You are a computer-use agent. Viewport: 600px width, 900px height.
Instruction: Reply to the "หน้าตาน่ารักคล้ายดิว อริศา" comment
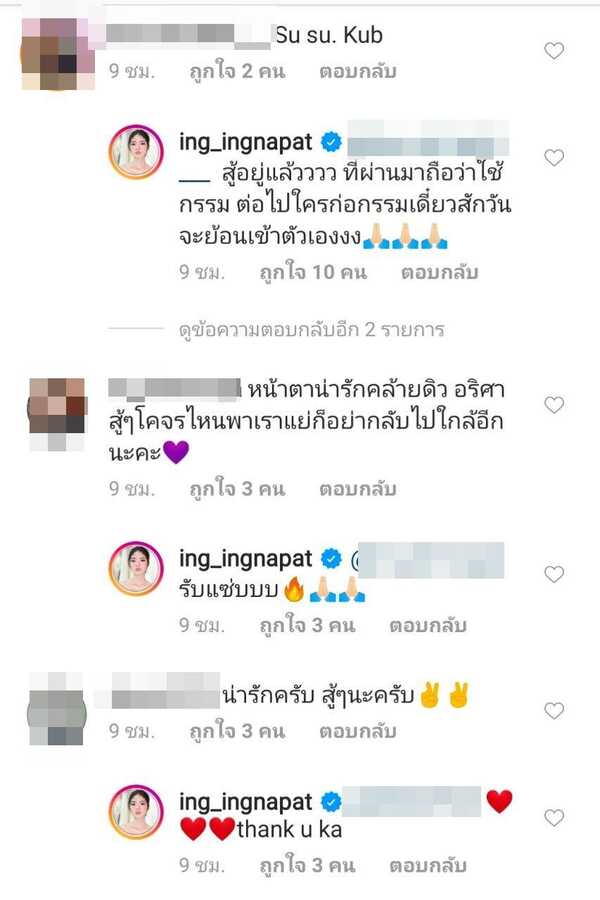[358, 489]
